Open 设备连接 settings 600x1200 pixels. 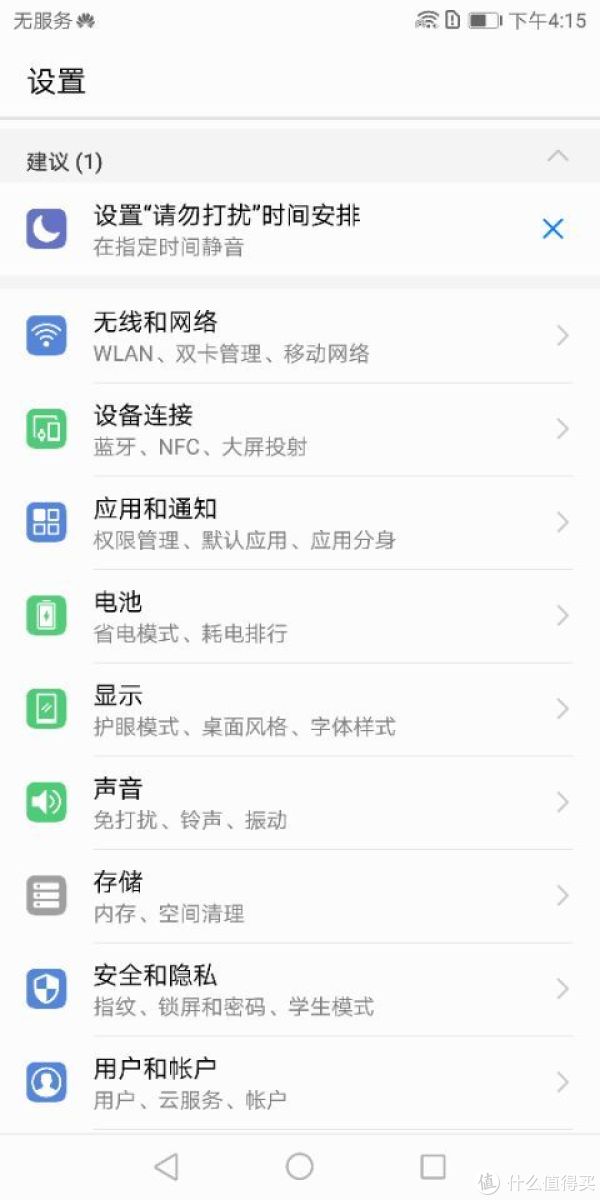click(x=300, y=429)
